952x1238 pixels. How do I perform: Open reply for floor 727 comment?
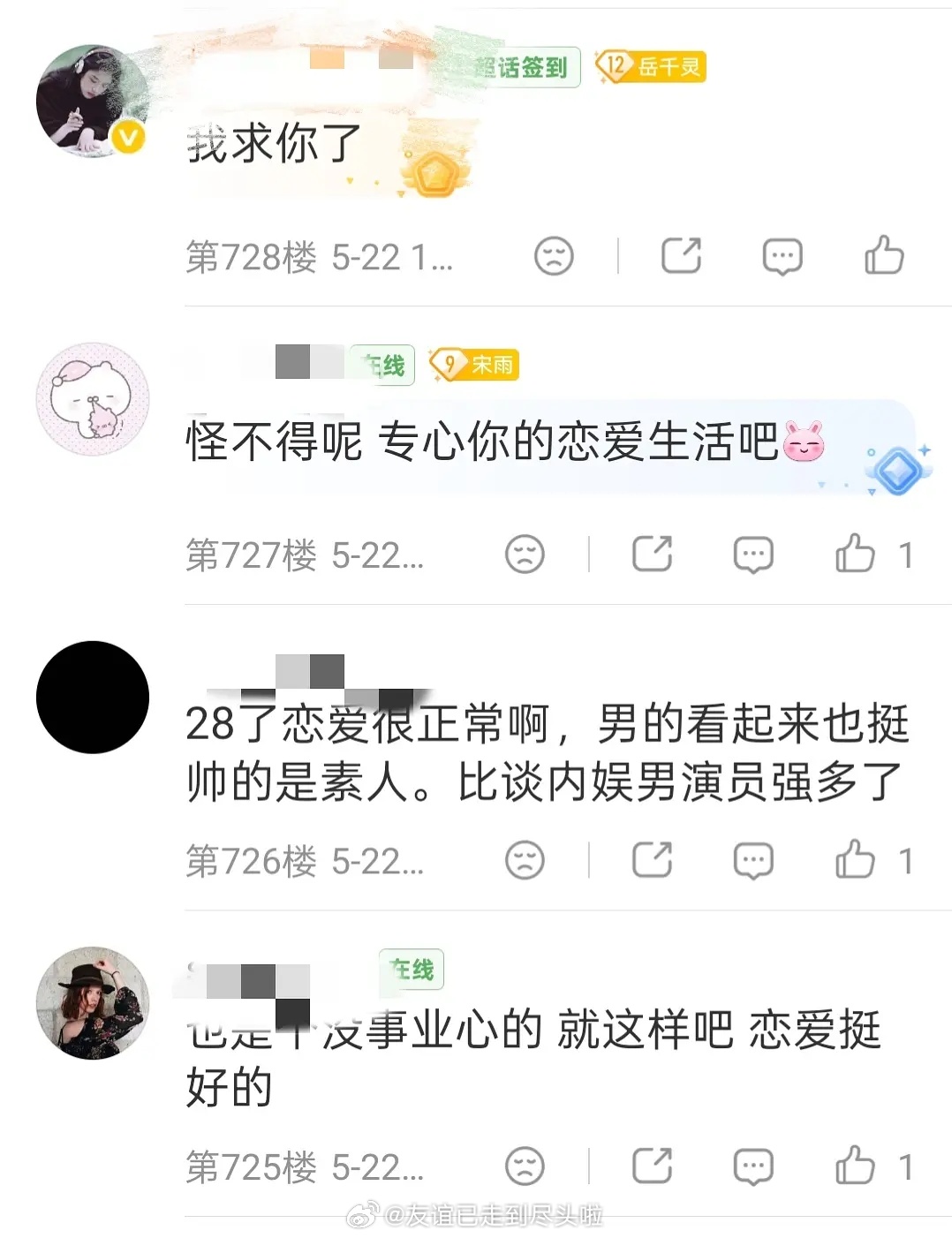click(x=753, y=555)
